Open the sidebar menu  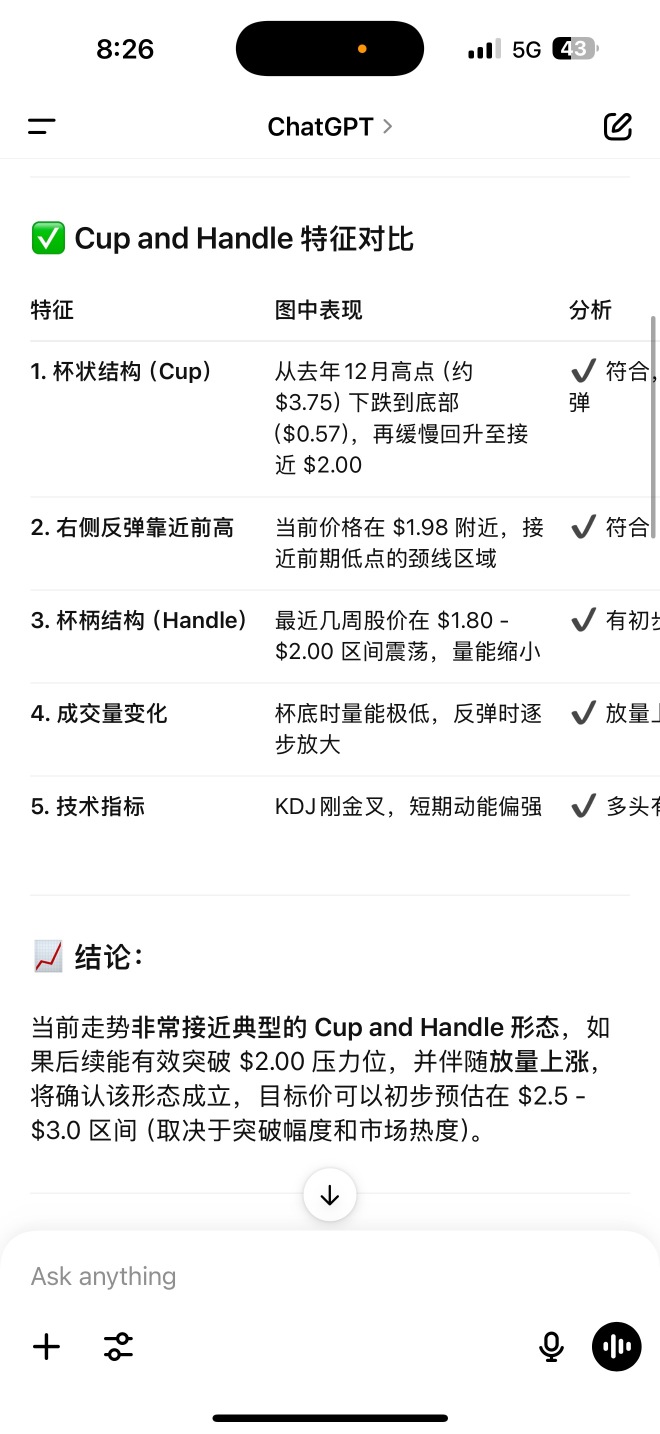[x=42, y=126]
